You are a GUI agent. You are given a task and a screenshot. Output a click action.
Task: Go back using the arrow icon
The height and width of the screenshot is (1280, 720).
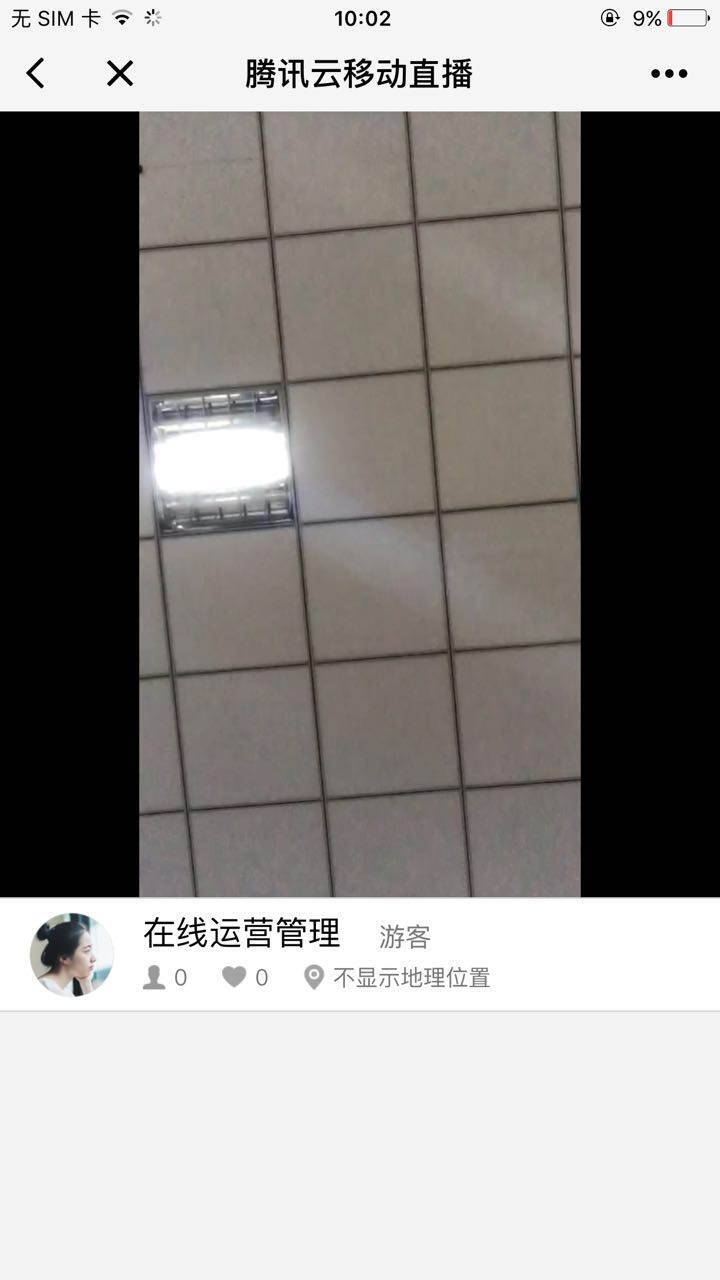(36, 73)
